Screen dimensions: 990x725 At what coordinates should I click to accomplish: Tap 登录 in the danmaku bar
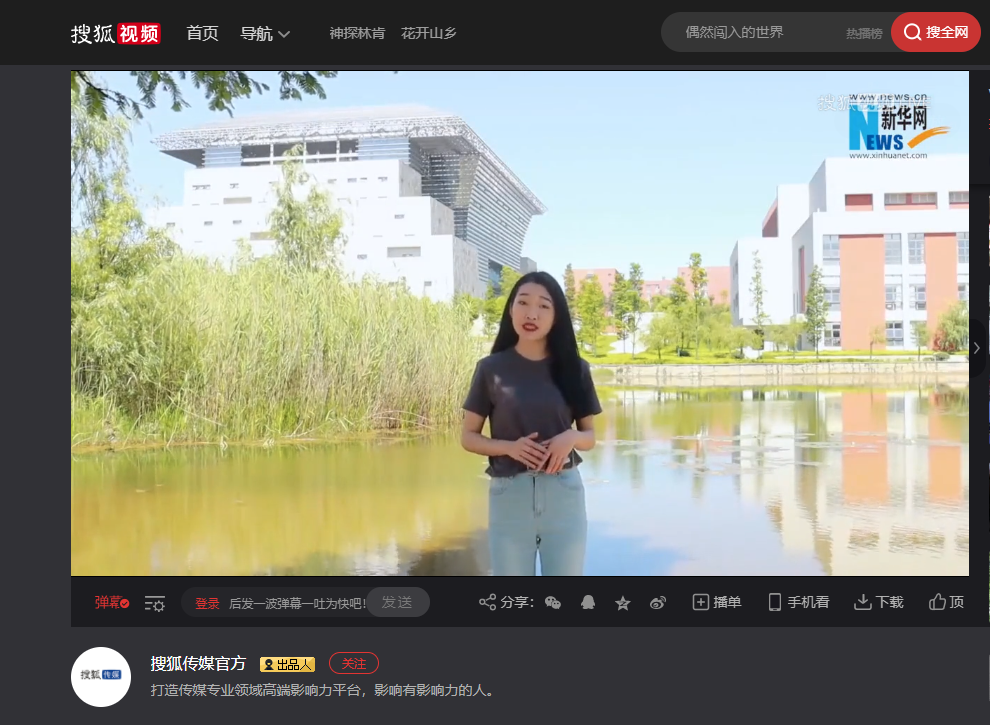[x=207, y=603]
